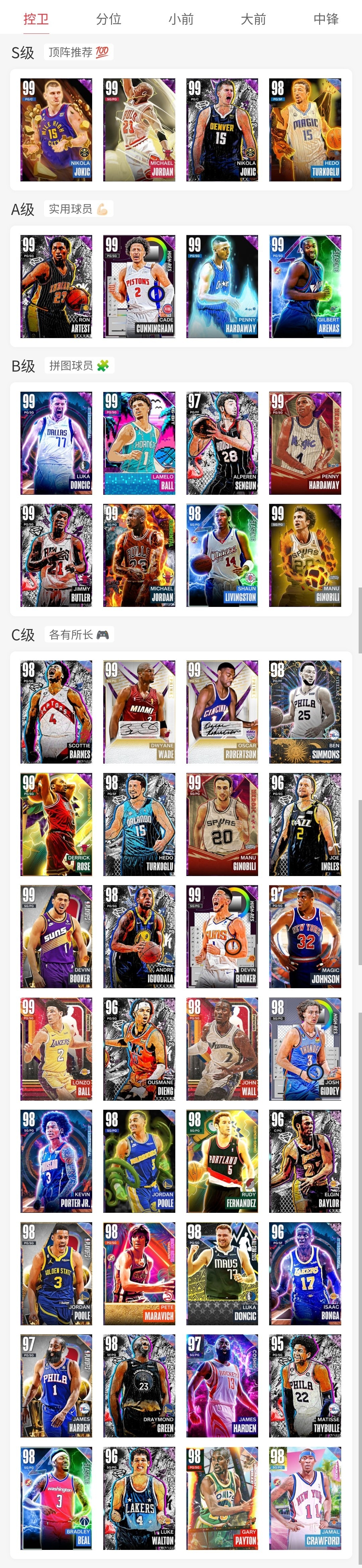Open Magic Johnson's New York card

[305, 936]
